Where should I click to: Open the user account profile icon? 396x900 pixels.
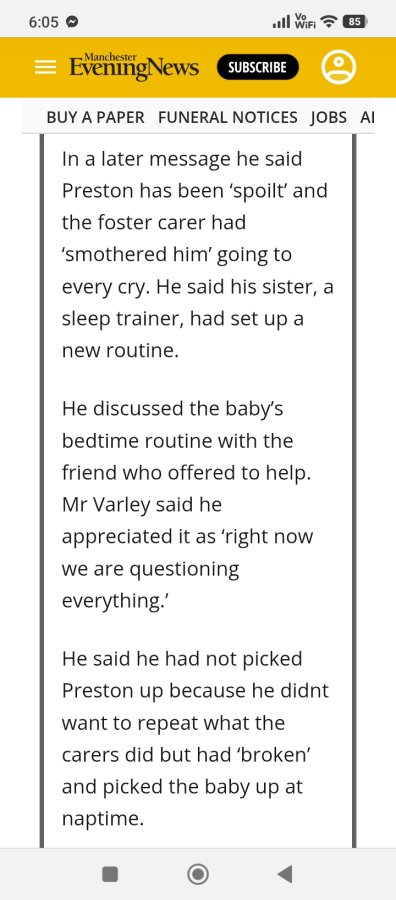tap(339, 67)
